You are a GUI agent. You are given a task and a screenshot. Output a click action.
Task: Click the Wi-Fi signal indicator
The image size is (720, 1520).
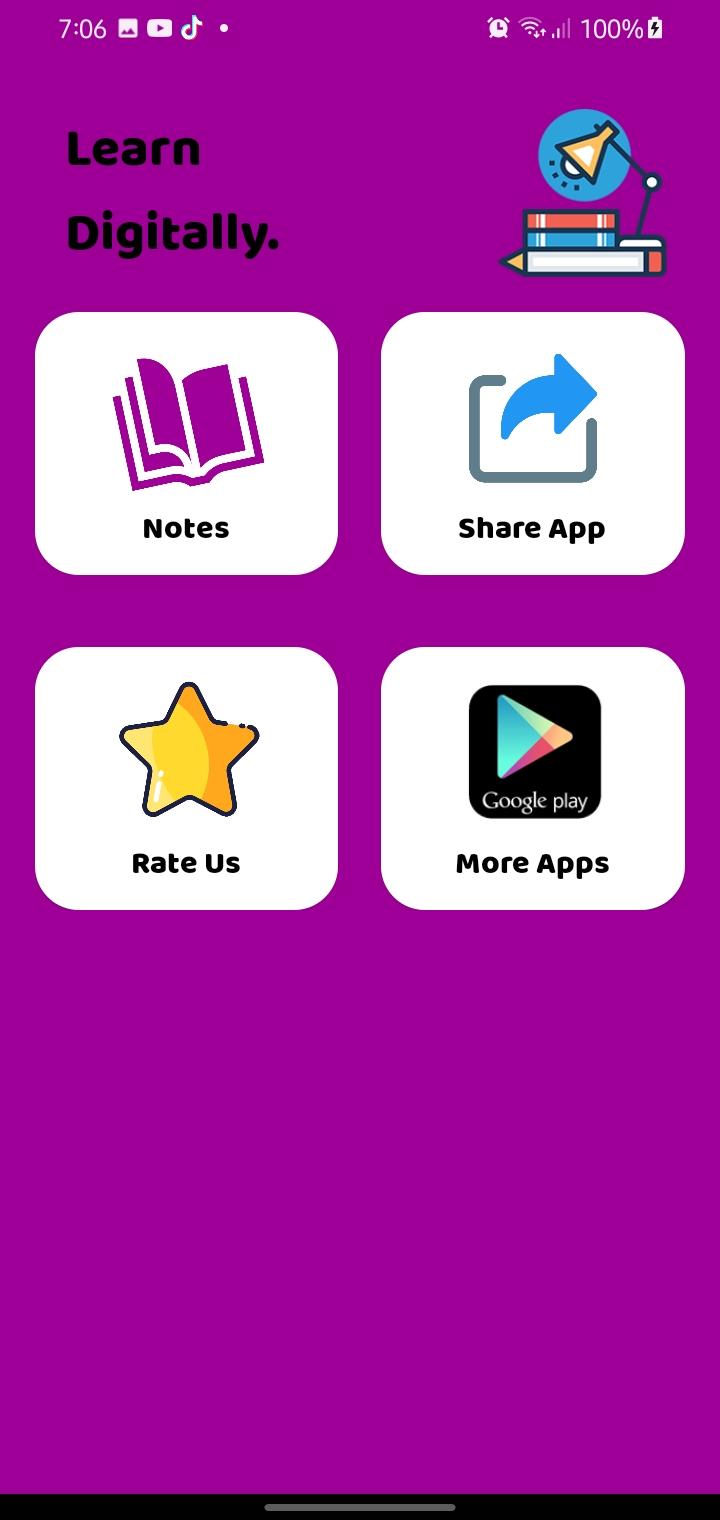pyautogui.click(x=531, y=28)
